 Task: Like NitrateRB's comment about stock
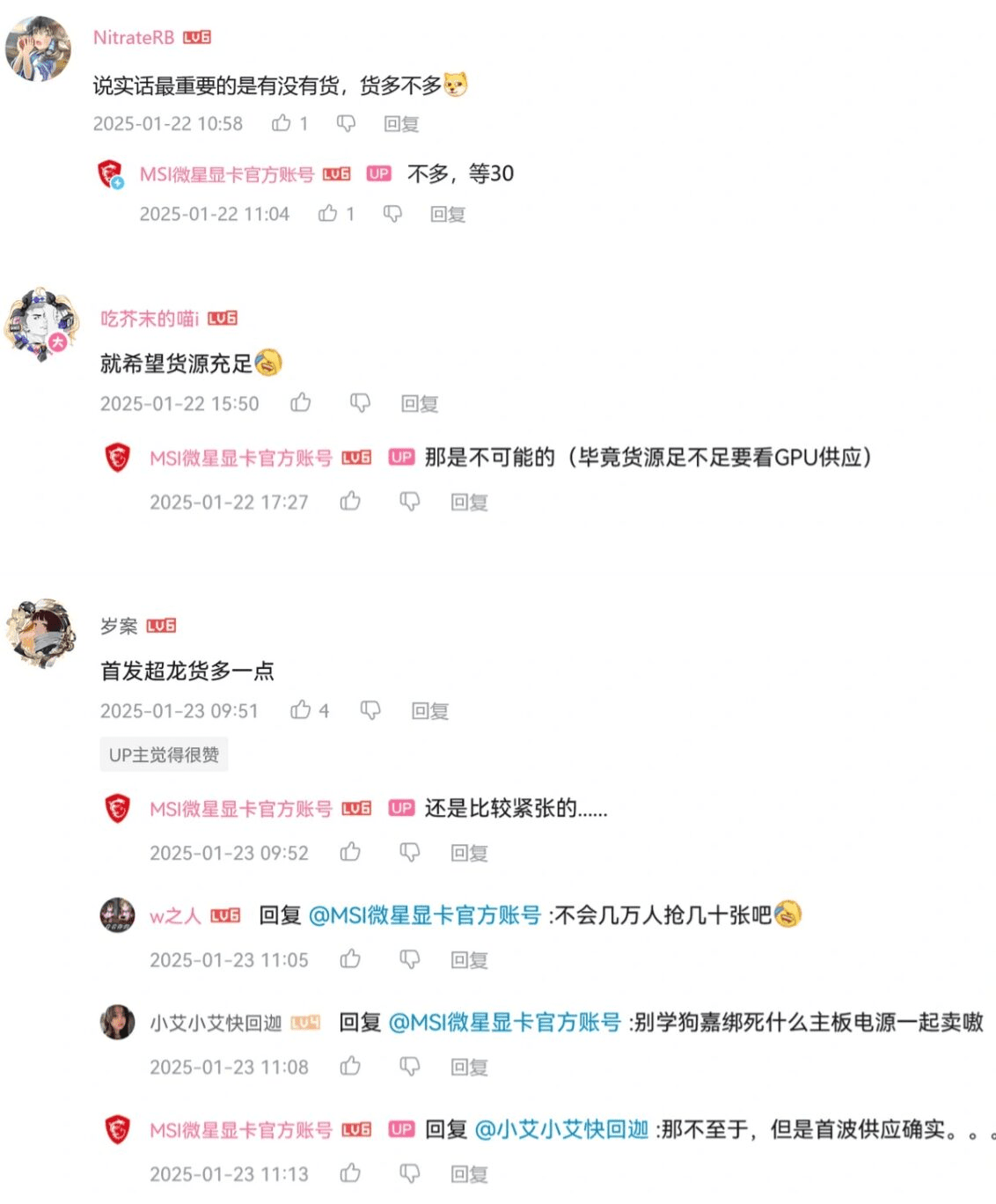pos(282,123)
